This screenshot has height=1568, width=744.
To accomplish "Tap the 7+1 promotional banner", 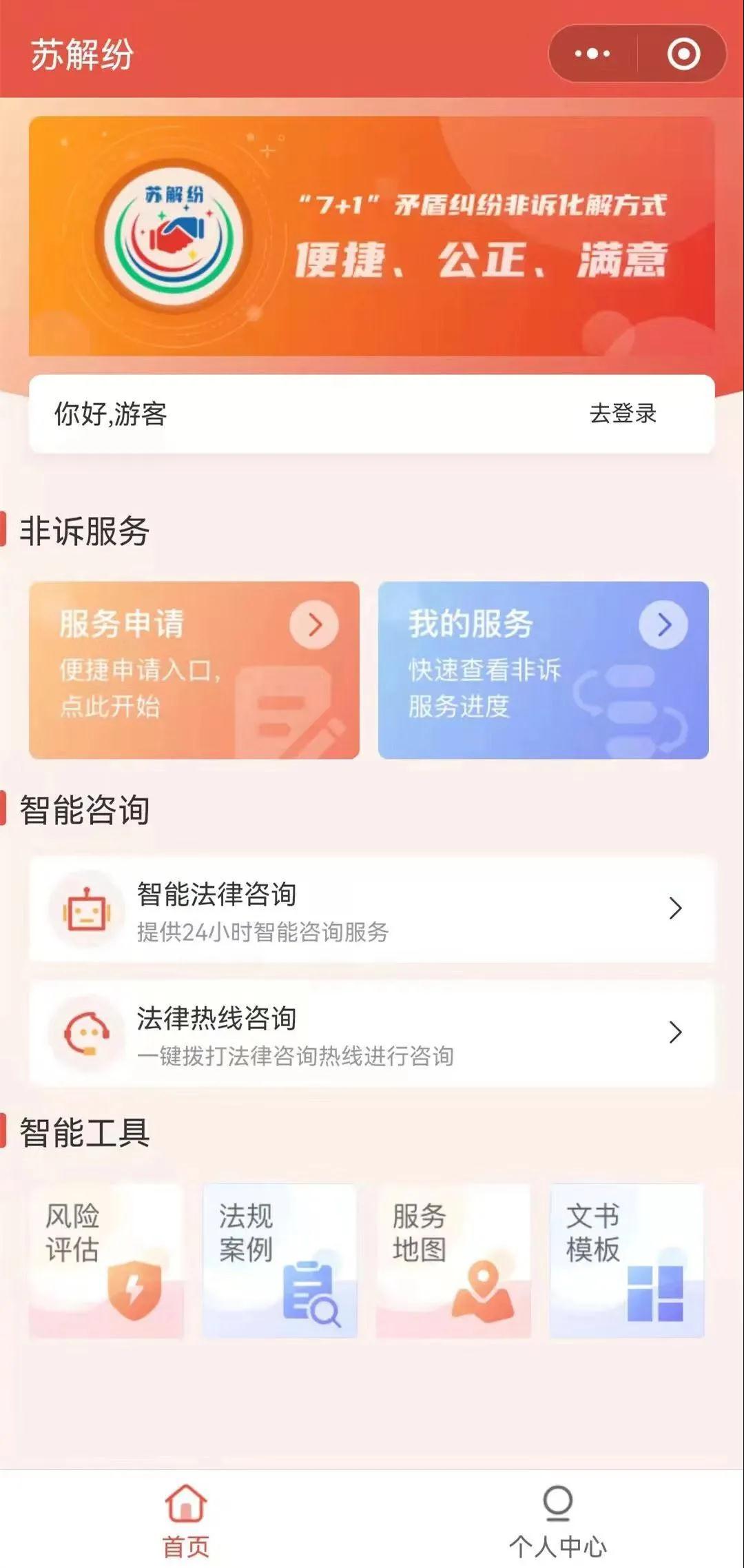I will click(372, 236).
